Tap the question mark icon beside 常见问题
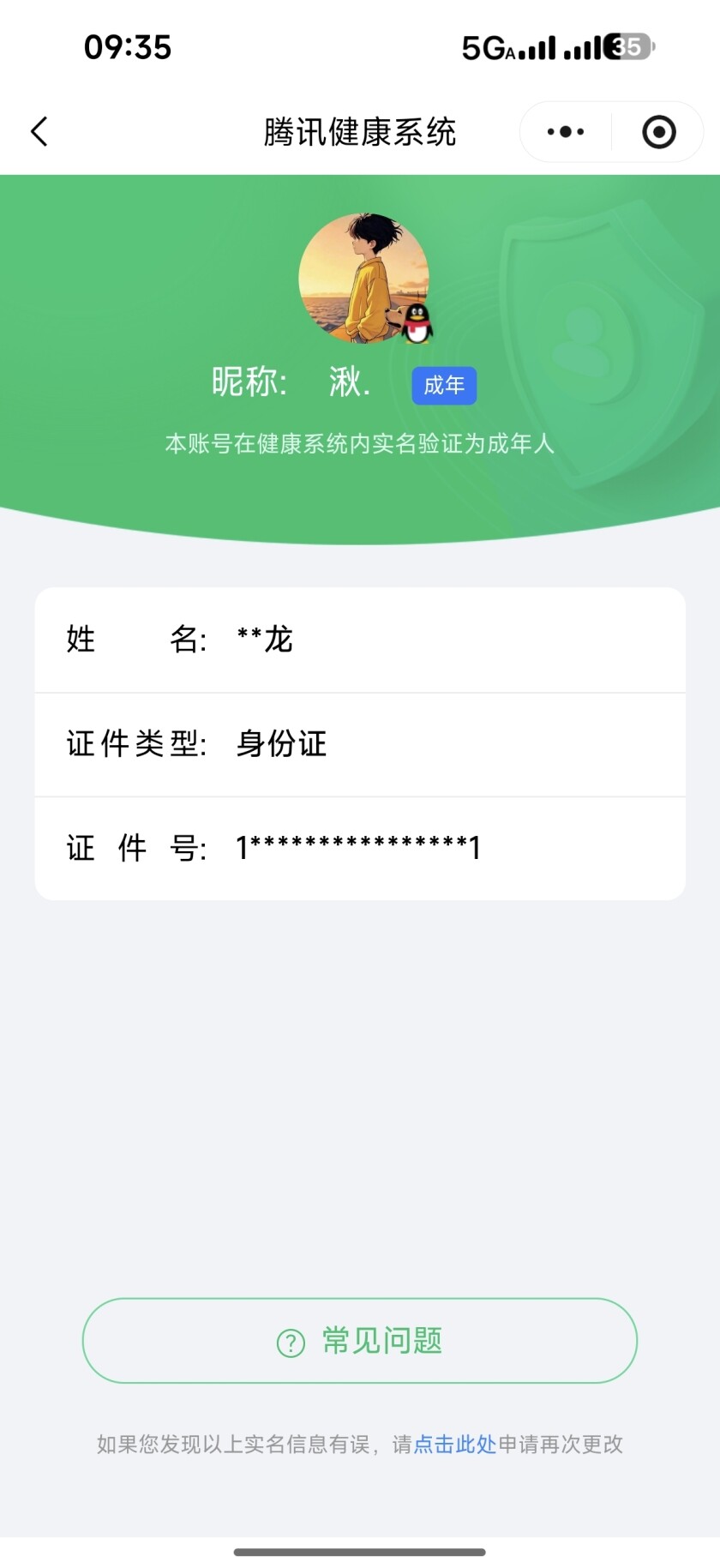Image resolution: width=720 pixels, height=1568 pixels. click(x=289, y=1341)
